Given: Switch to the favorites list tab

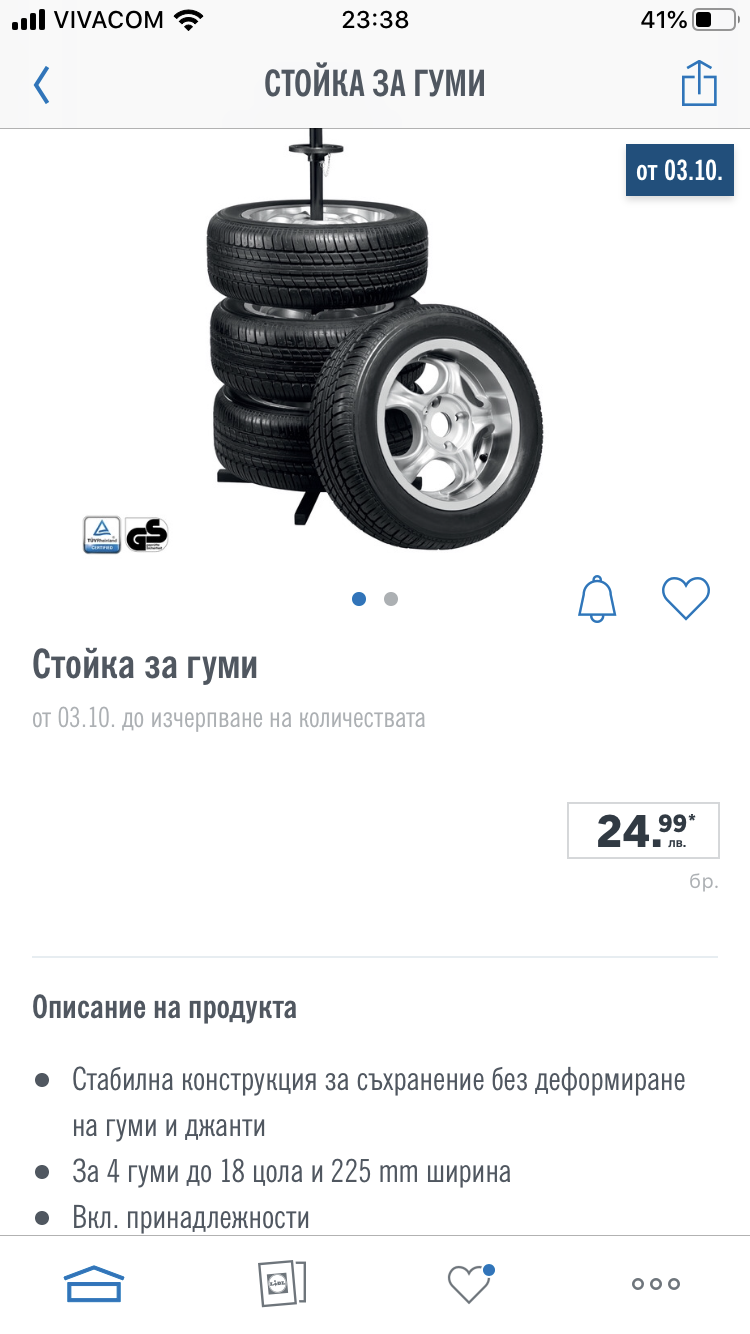Looking at the screenshot, I should pyautogui.click(x=469, y=1284).
